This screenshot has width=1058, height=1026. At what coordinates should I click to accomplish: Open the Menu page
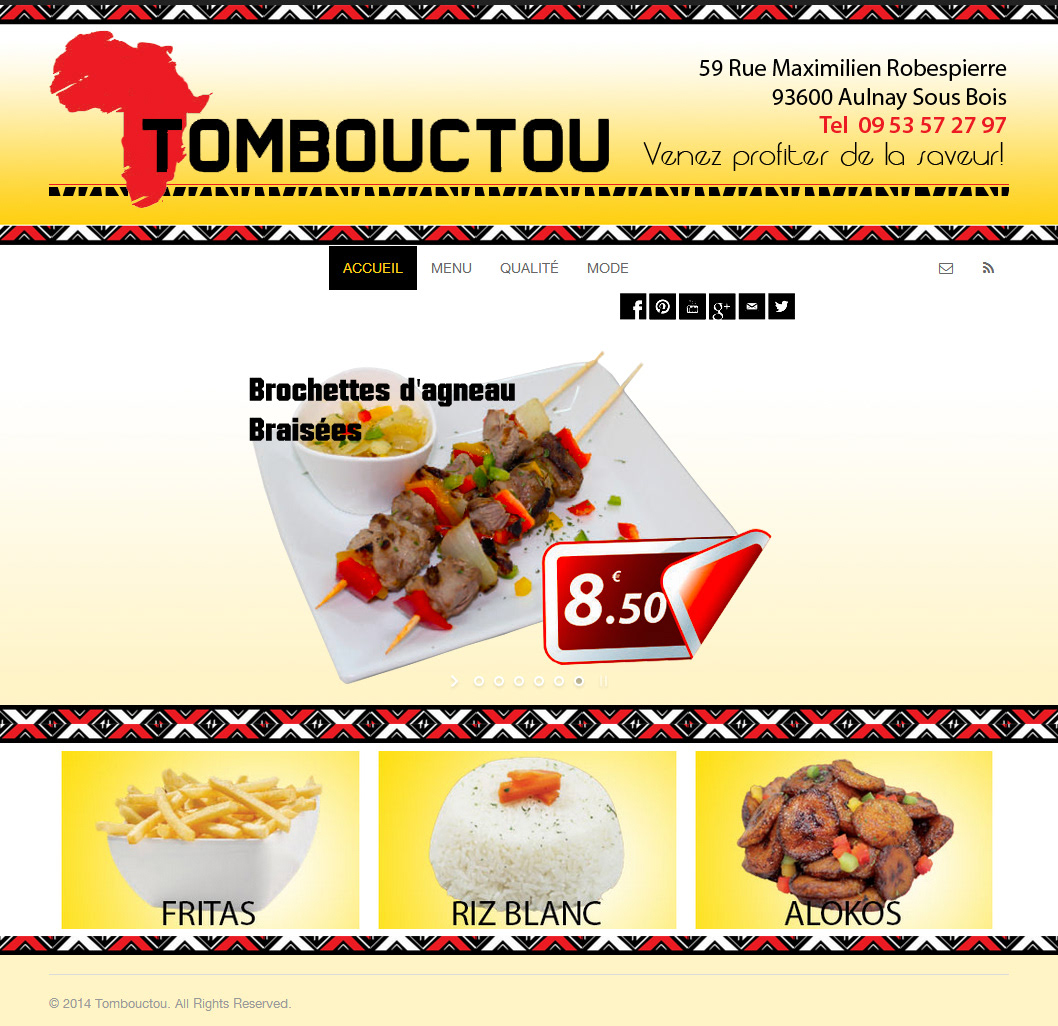click(x=451, y=268)
